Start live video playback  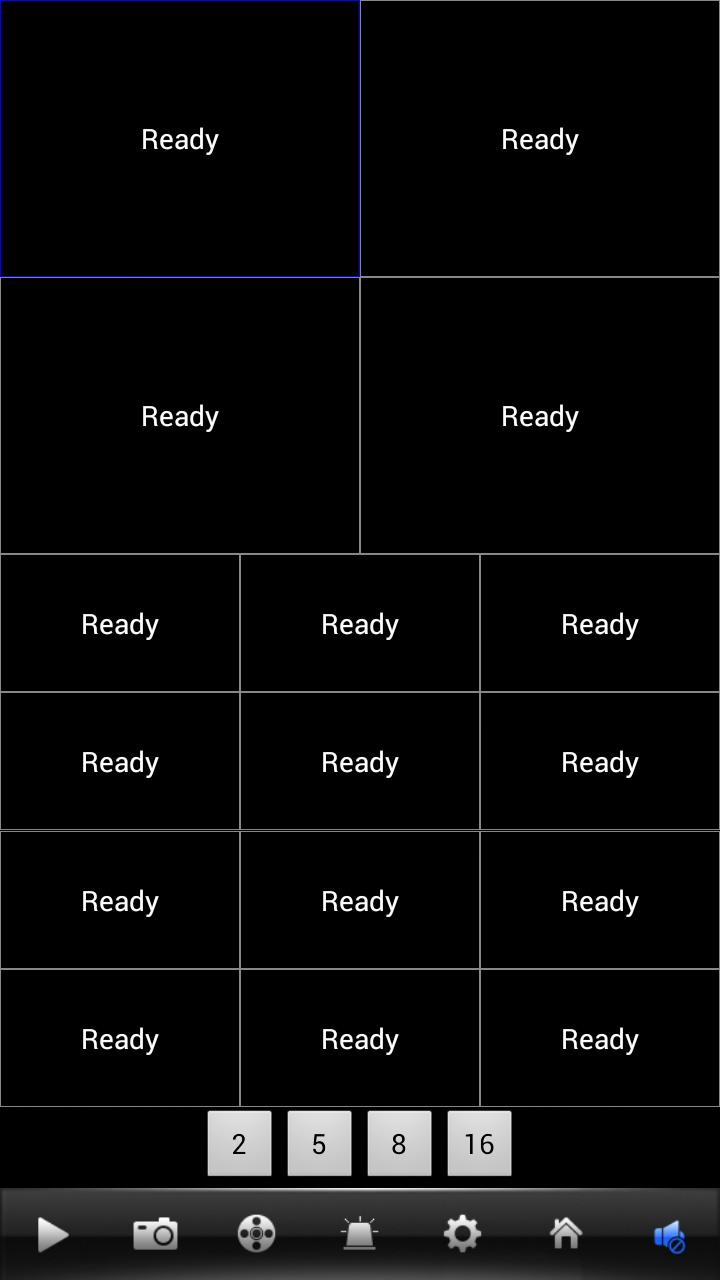52,1234
